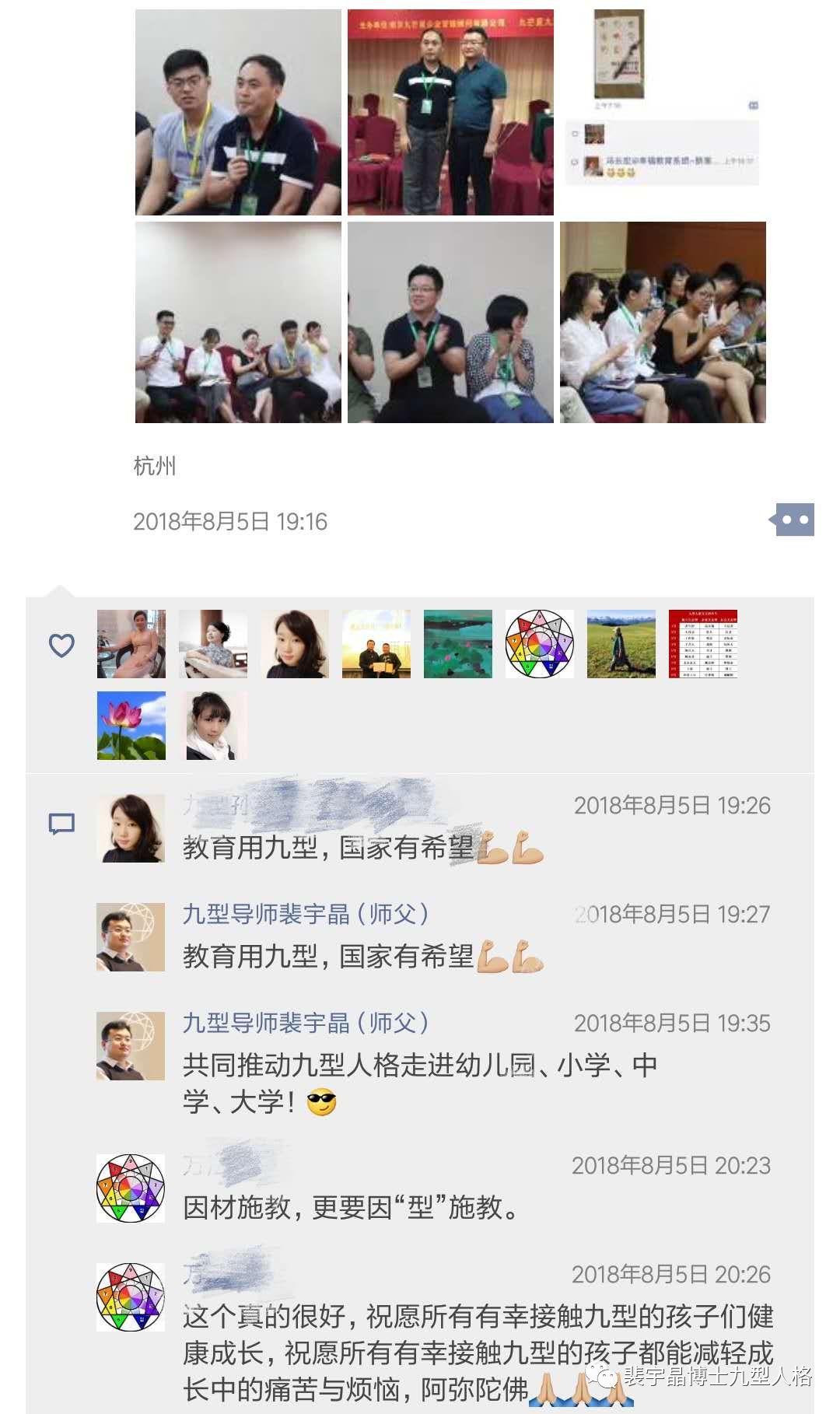This screenshot has height=1414, width=840.
Task: Open liker profile with pink lotus flower avatar
Action: 131,725
